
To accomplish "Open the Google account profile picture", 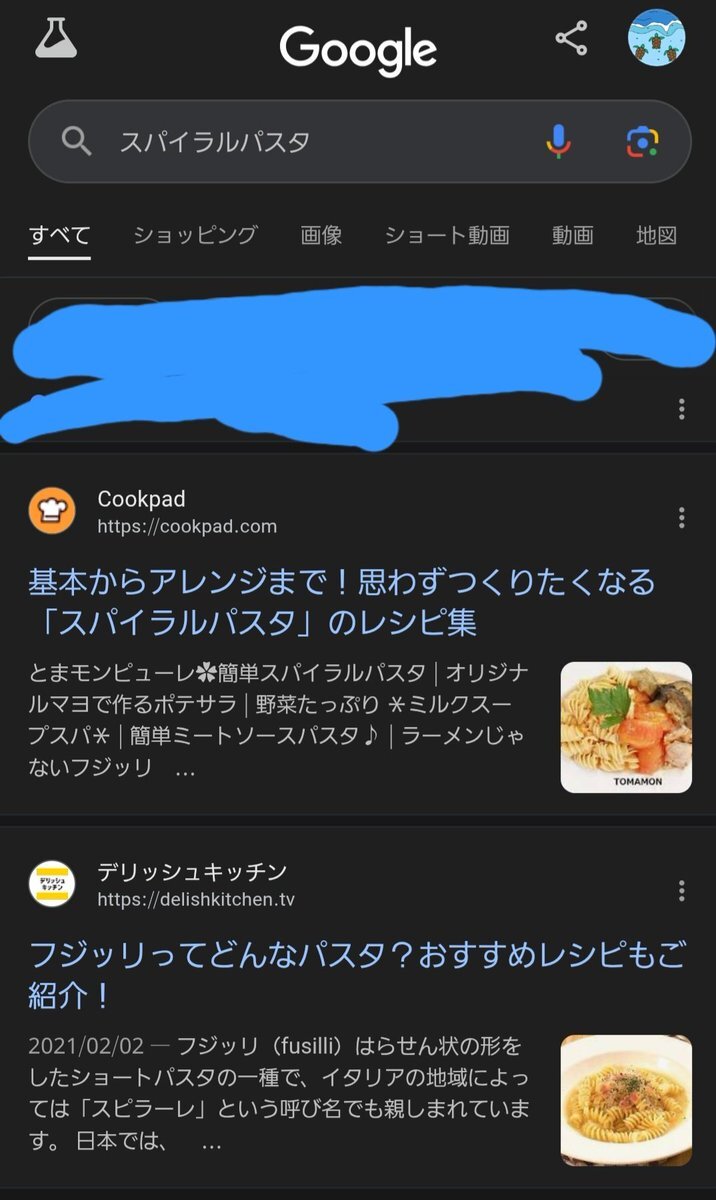I will click(656, 38).
